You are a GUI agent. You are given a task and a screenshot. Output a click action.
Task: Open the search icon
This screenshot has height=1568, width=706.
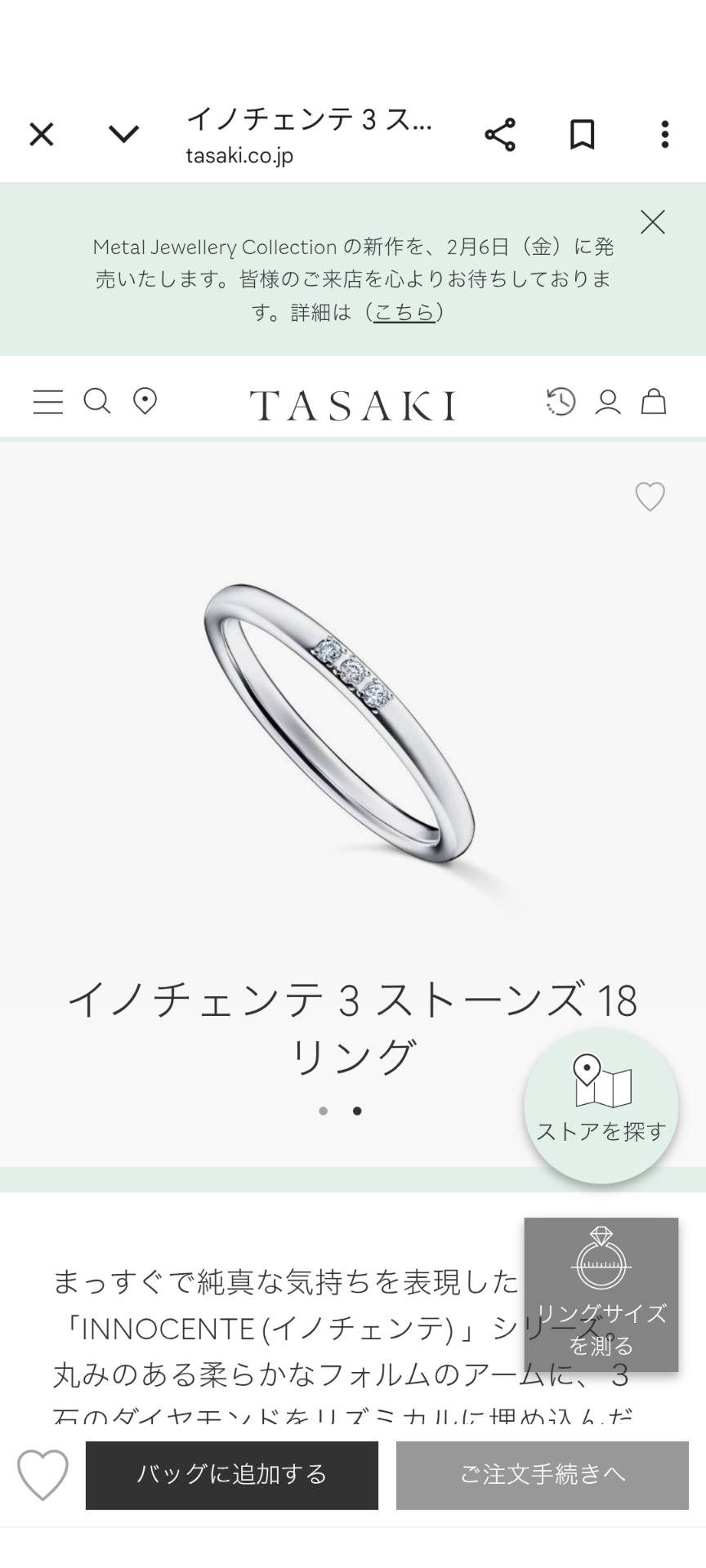click(x=98, y=402)
